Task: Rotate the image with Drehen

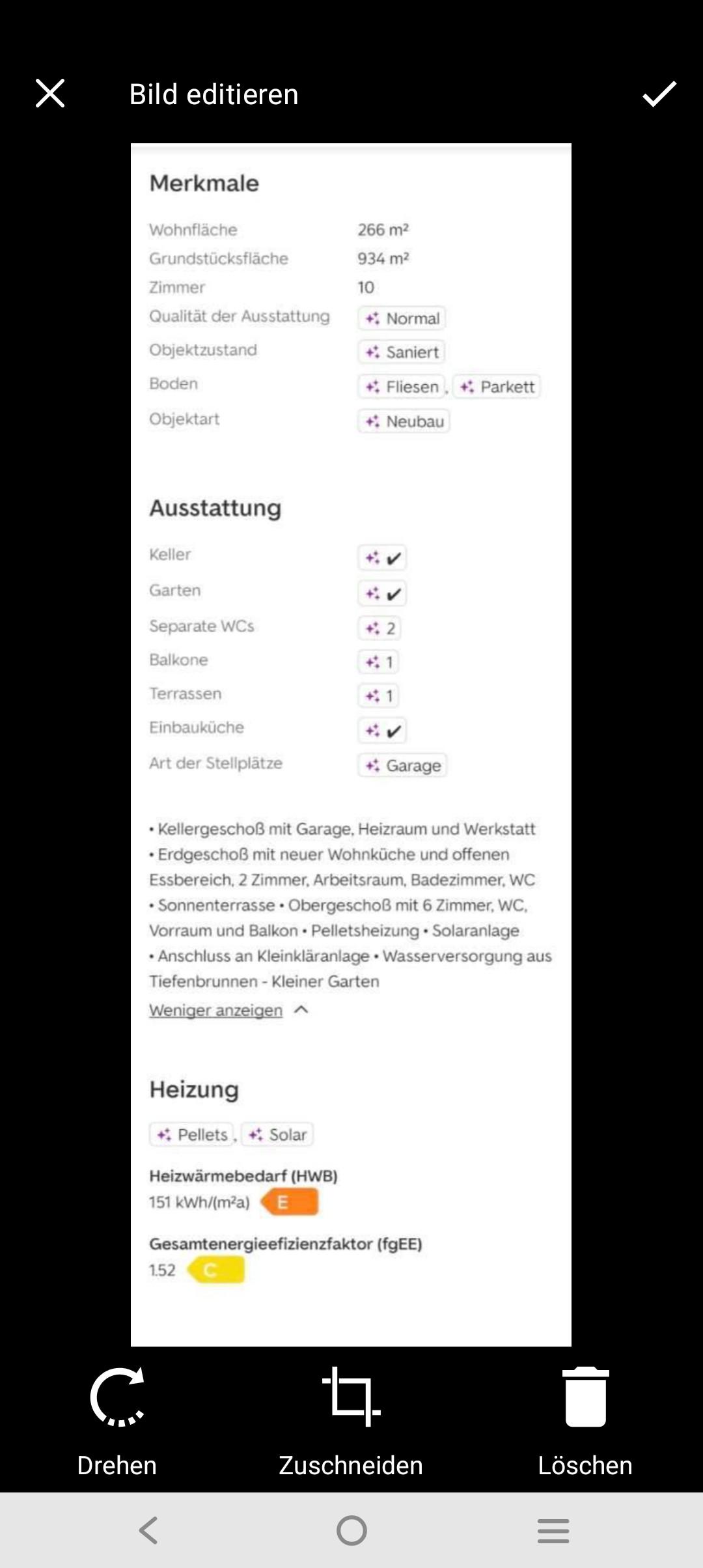Action: pyautogui.click(x=117, y=1421)
